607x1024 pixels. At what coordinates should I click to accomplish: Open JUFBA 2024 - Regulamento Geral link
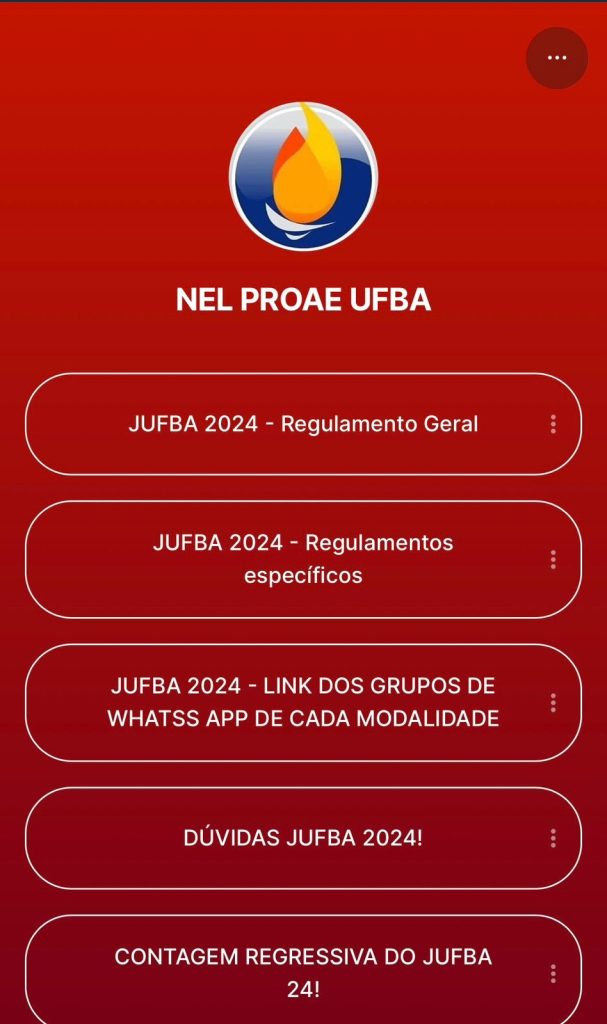[303, 424]
